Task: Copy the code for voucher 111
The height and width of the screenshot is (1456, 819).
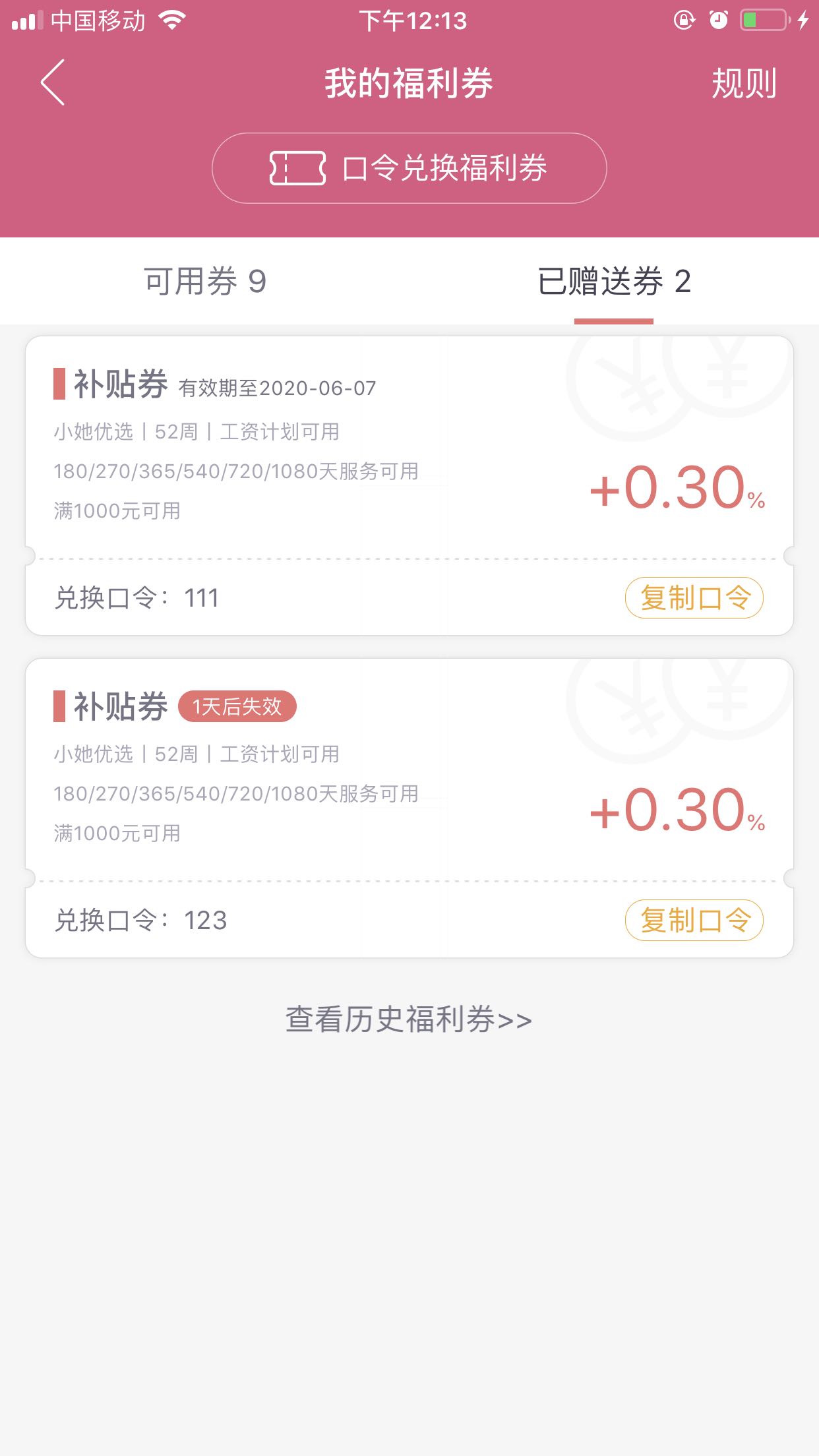Action: [694, 598]
